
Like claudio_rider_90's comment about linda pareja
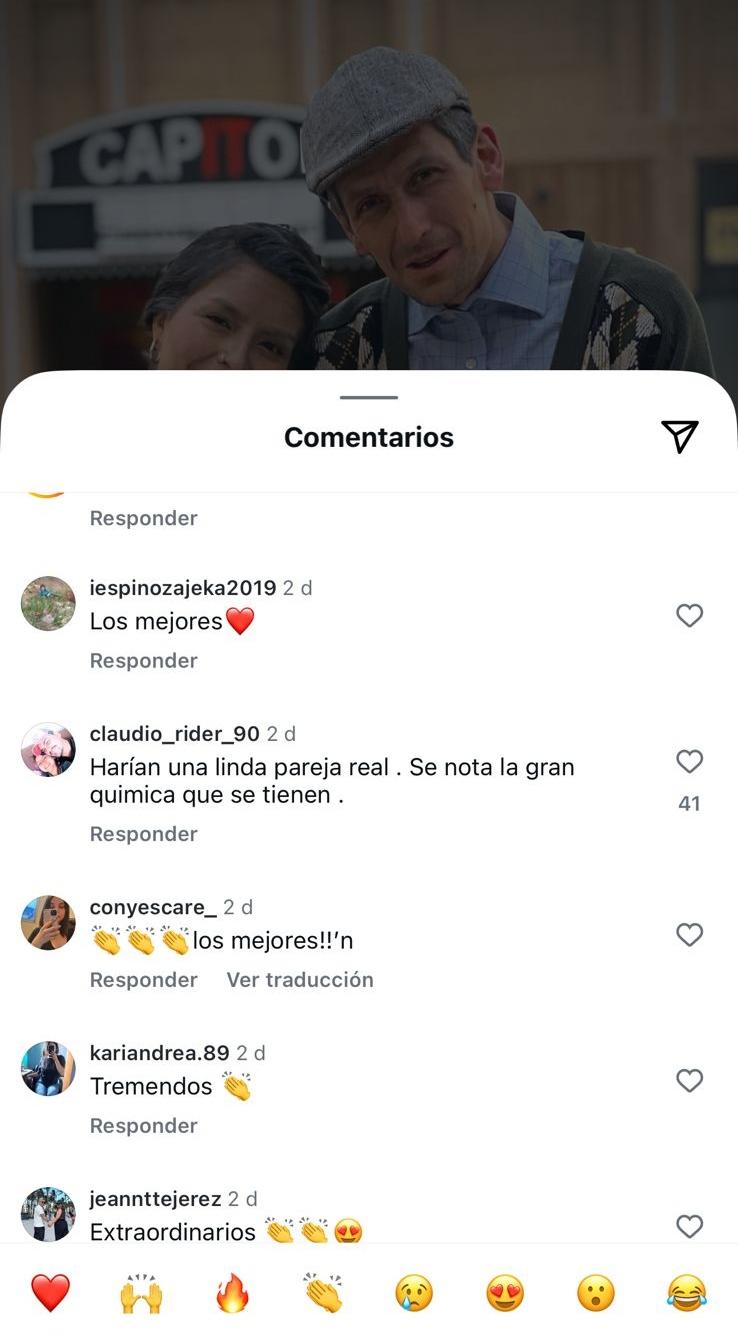(689, 762)
